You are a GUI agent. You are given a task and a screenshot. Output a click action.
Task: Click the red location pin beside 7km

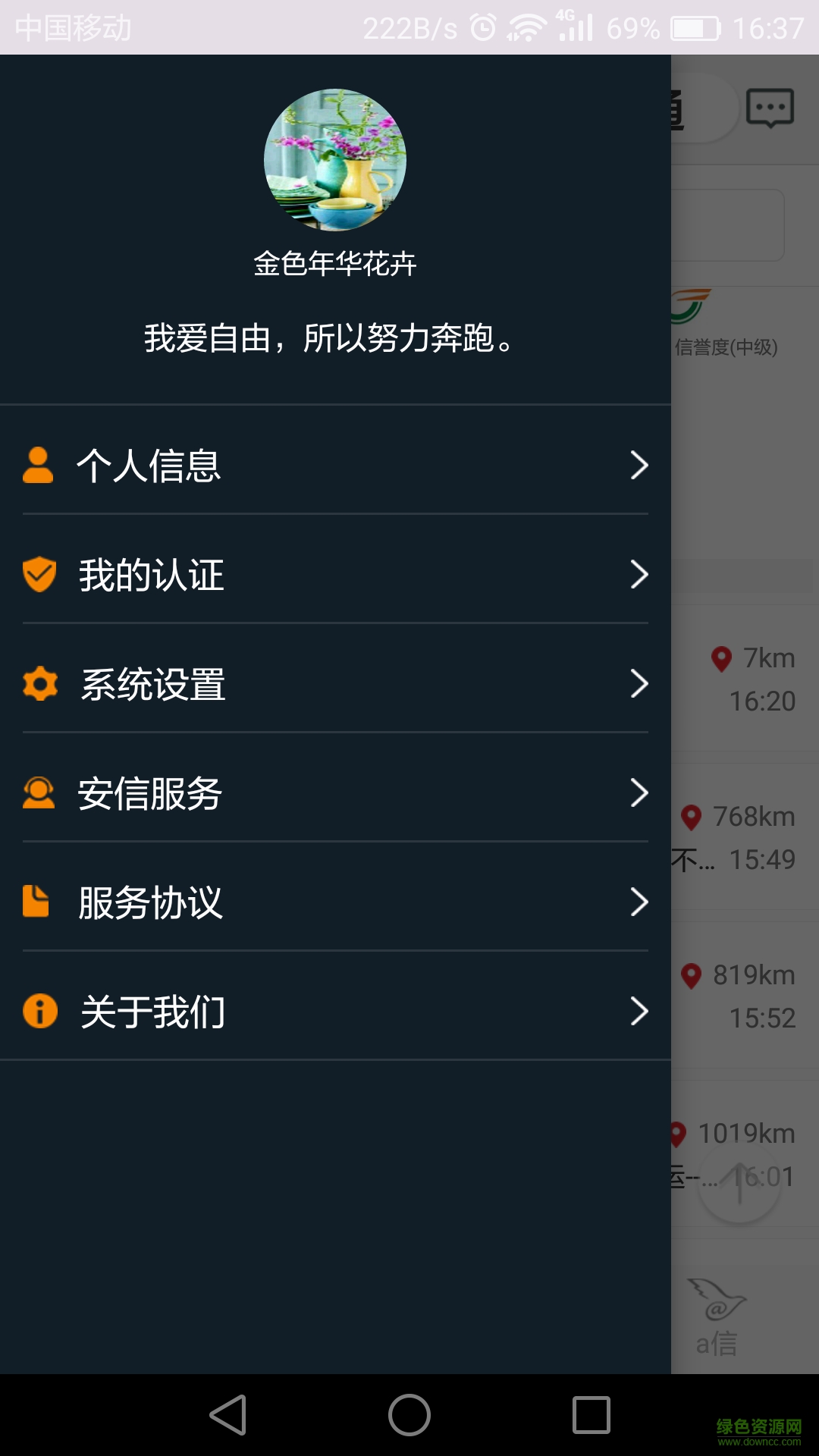(x=722, y=659)
